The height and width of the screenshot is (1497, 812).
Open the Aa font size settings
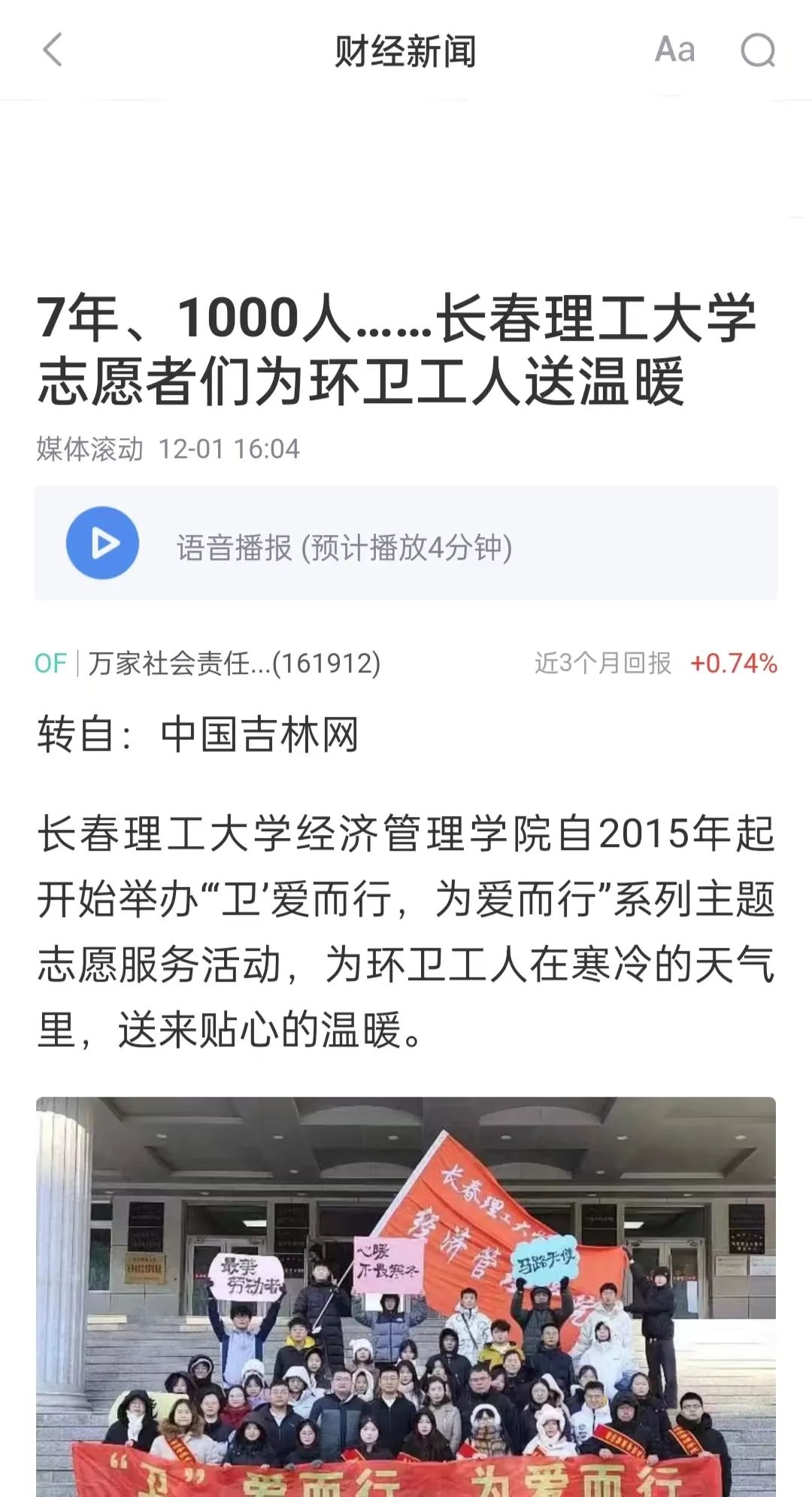coord(674,50)
